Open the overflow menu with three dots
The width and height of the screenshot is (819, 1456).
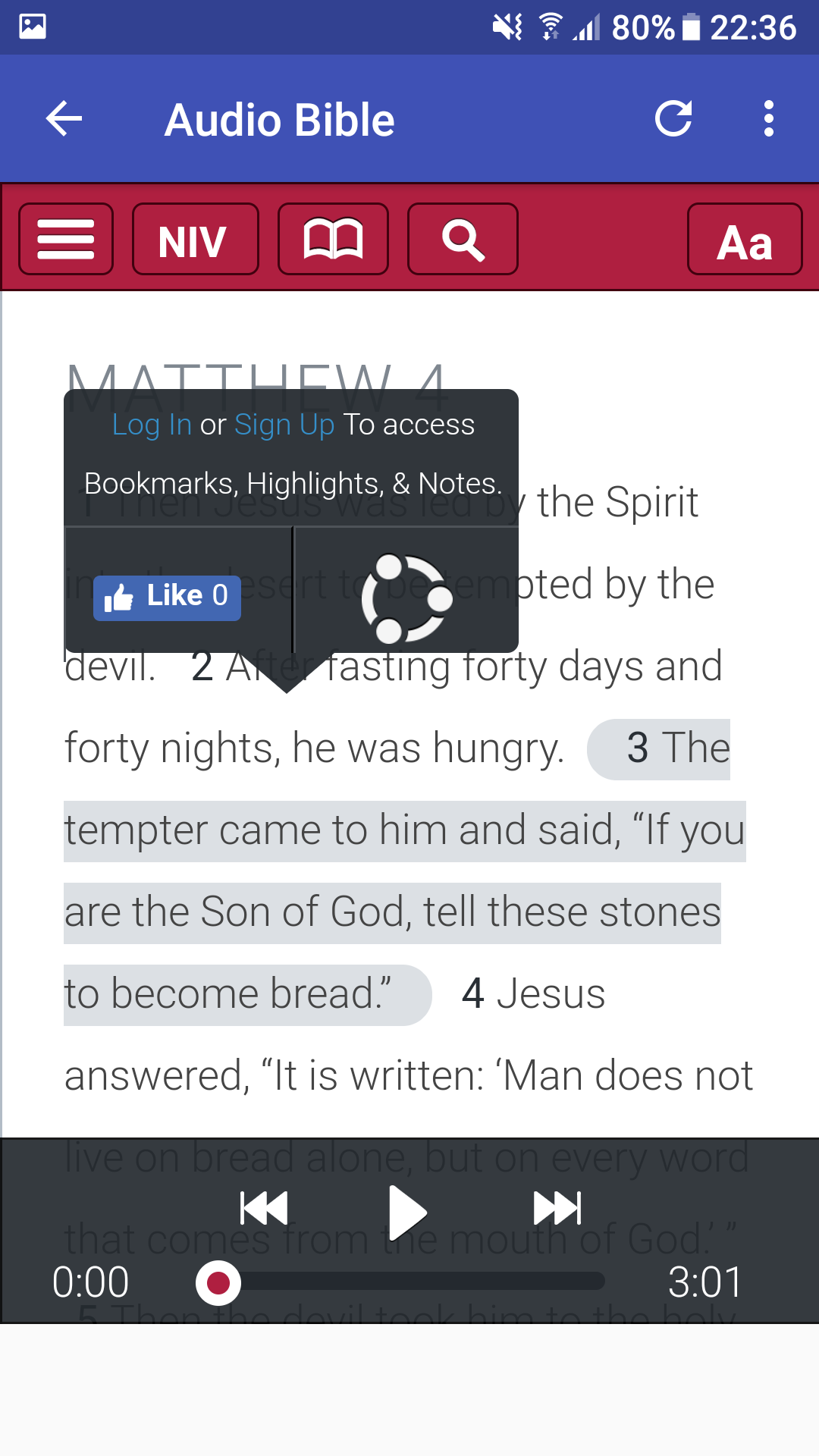coord(768,118)
